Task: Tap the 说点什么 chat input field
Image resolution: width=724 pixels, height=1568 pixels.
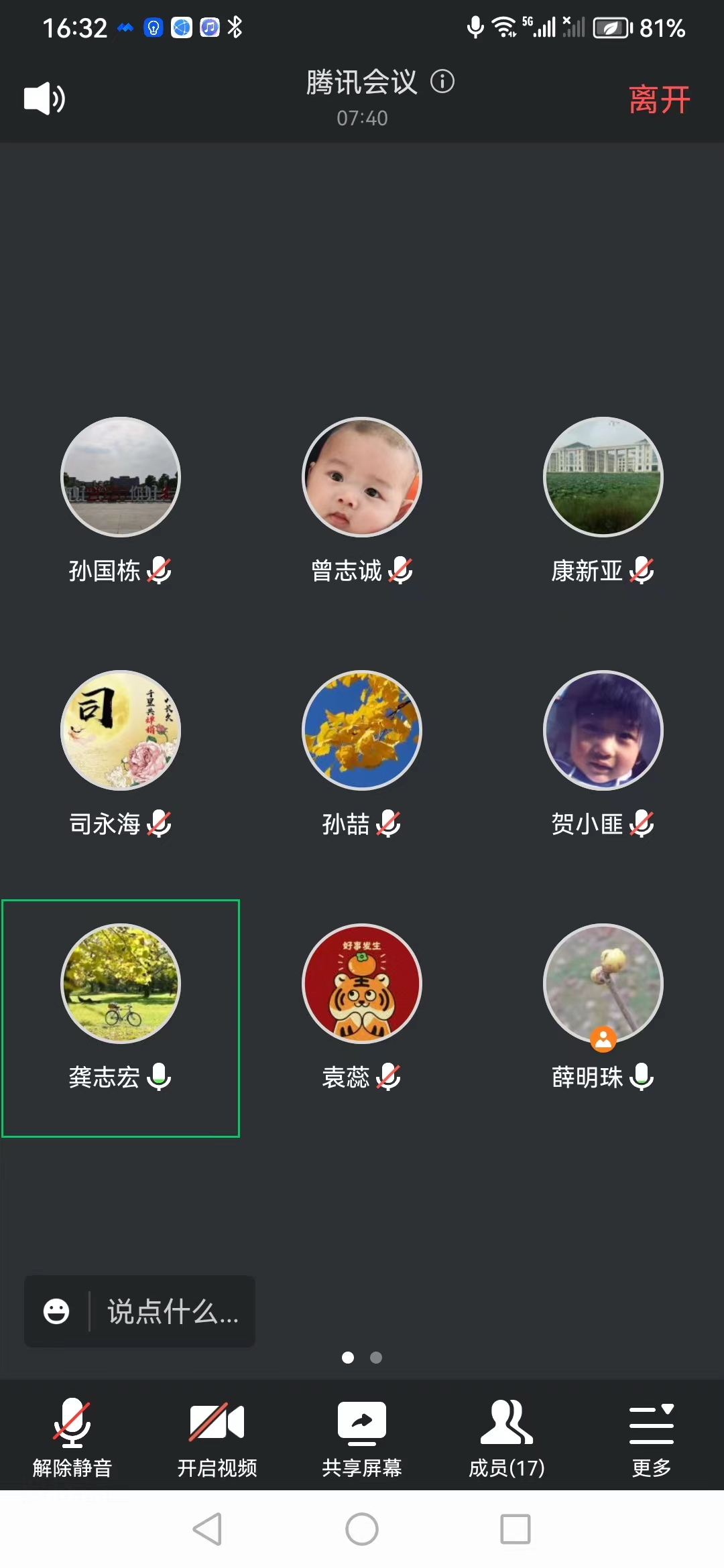Action: (x=172, y=1311)
